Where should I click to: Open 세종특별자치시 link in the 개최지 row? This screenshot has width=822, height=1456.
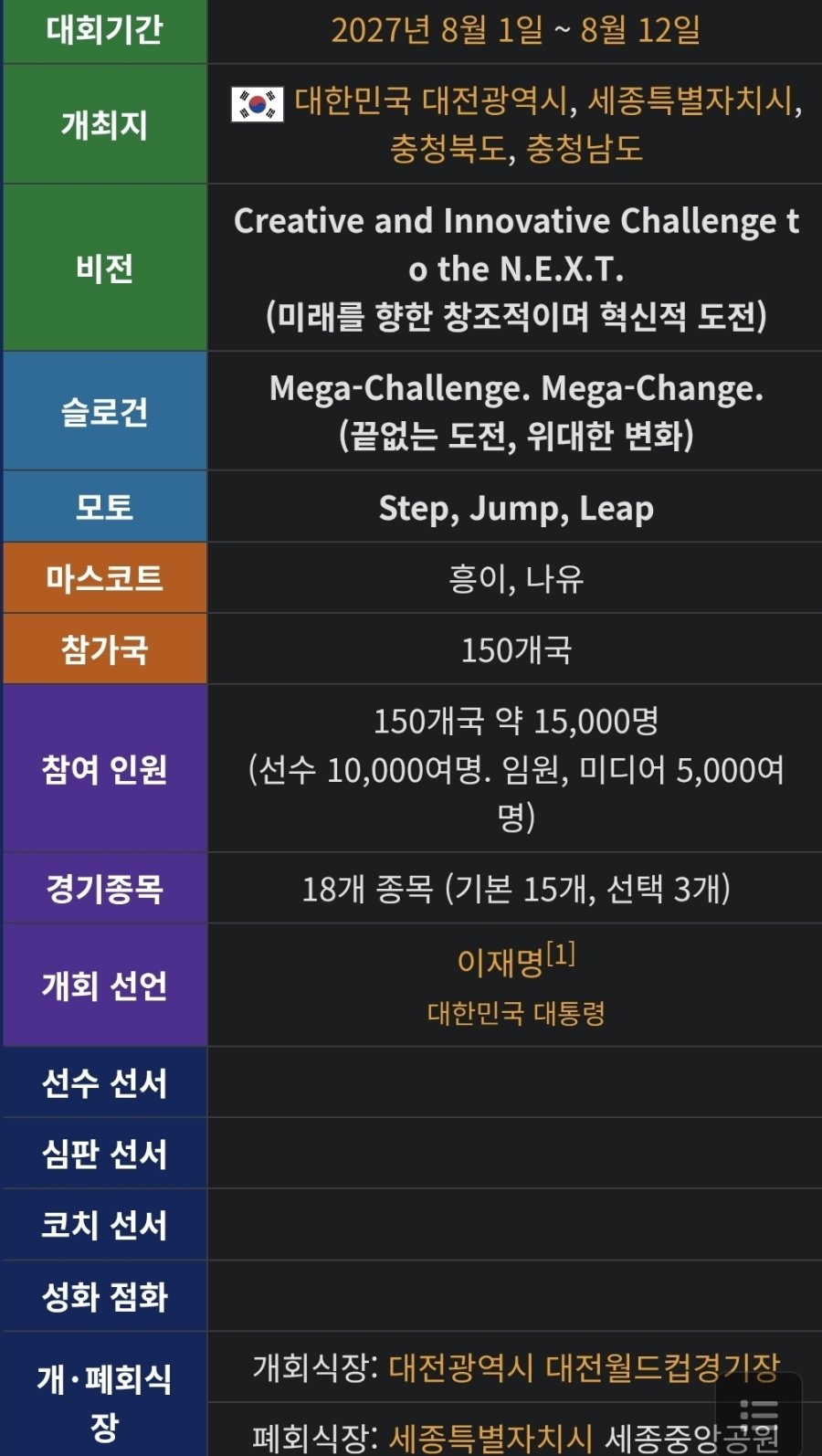tap(690, 100)
